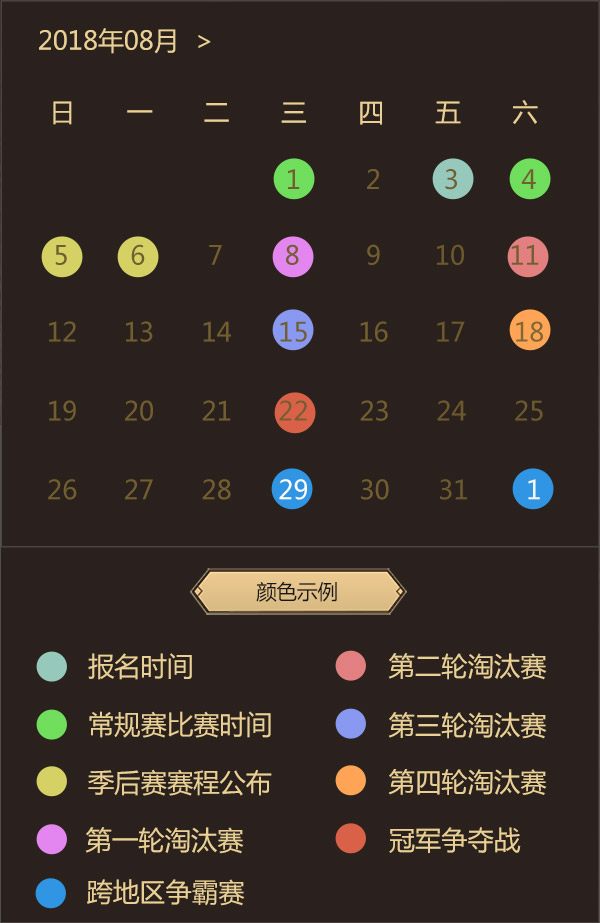Image resolution: width=600 pixels, height=923 pixels.
Task: Choose orange-highlighted date 18
Action: click(x=529, y=331)
